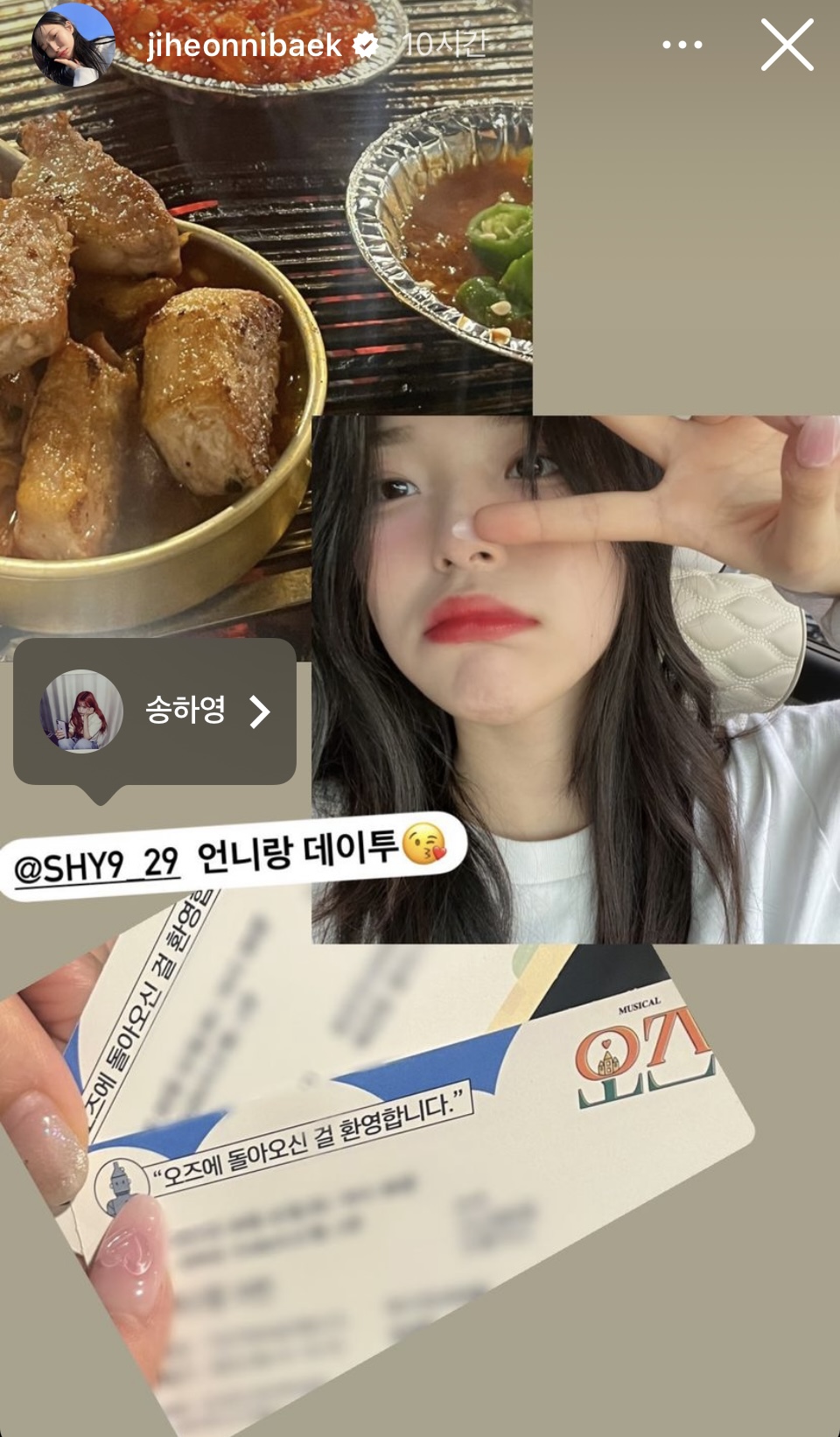The width and height of the screenshot is (840, 1437).
Task: Open 송하영's profile from the mention popup
Action: click(155, 711)
